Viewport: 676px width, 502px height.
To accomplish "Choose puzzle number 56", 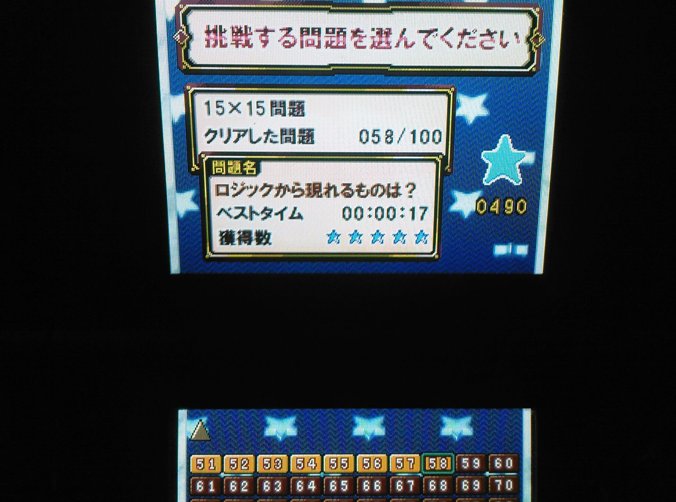I will pyautogui.click(x=371, y=464).
